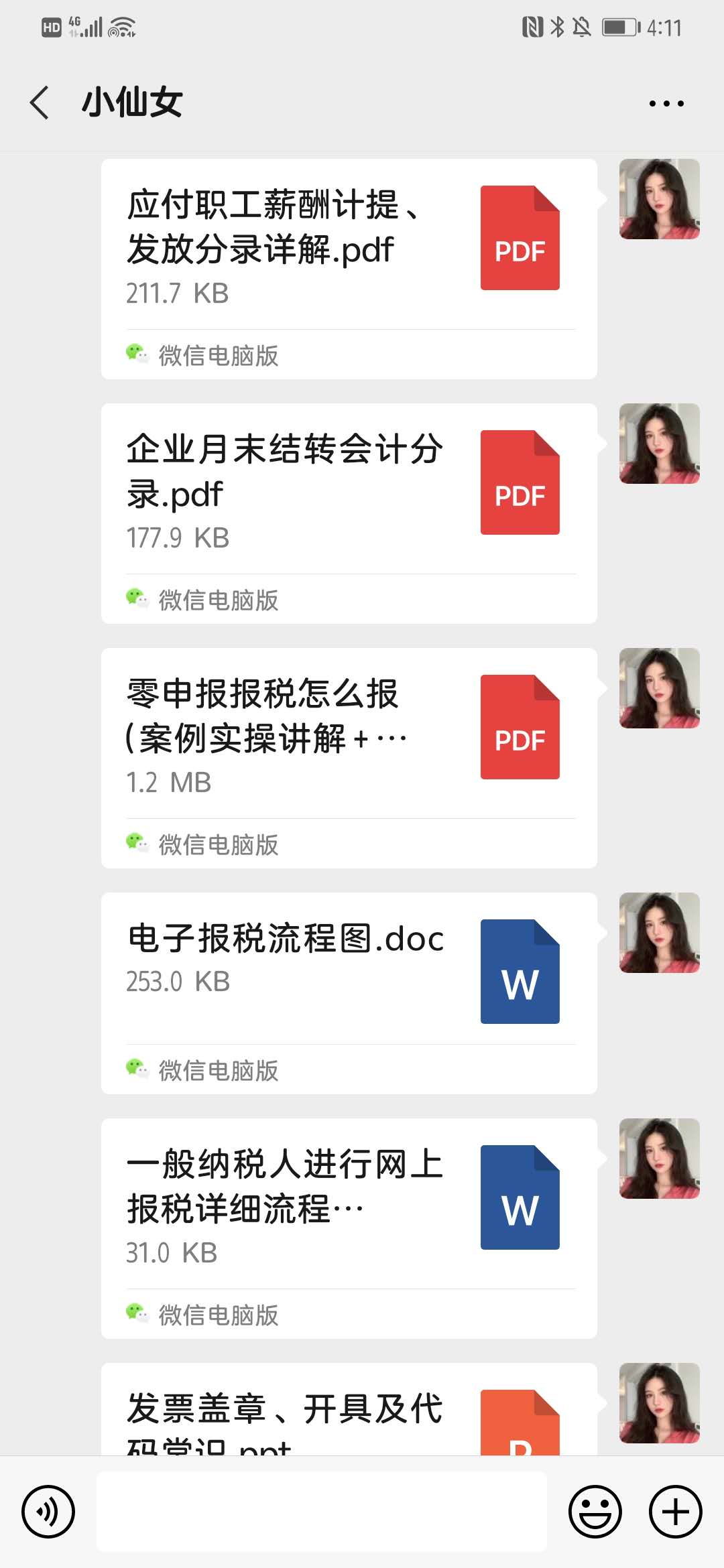
Task: Go back from the 小仙女 chat
Action: 40,103
